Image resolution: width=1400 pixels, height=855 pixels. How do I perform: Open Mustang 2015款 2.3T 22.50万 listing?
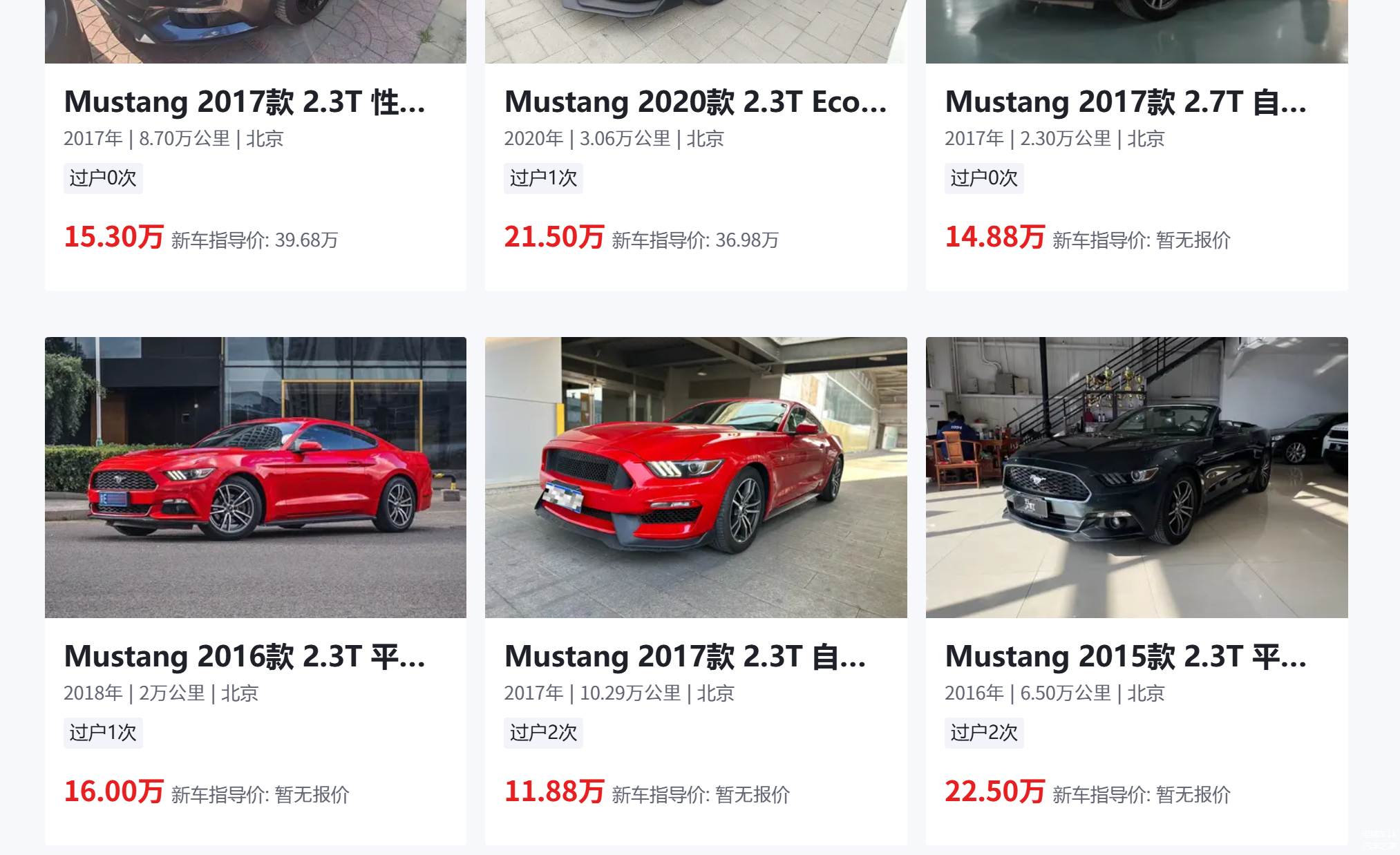(x=1126, y=656)
